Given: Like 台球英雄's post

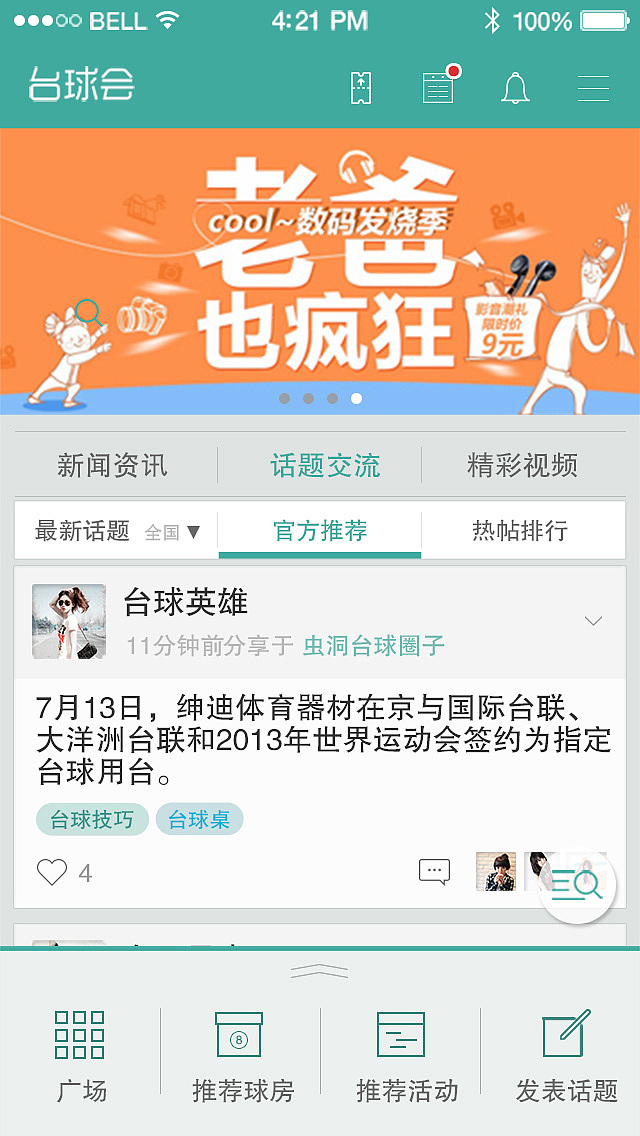Looking at the screenshot, I should click(x=52, y=873).
